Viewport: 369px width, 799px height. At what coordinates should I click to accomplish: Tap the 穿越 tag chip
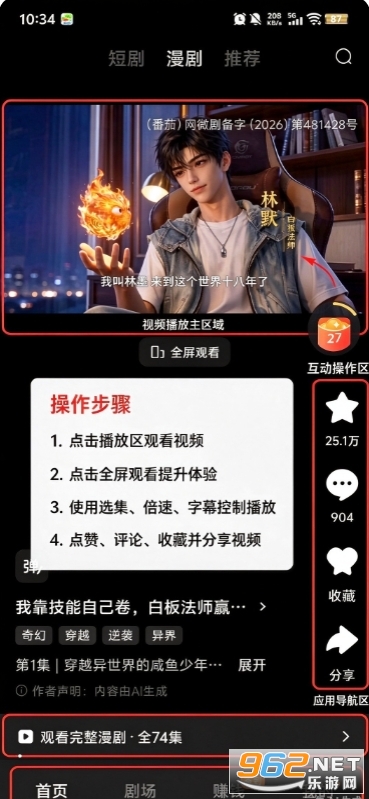[77, 635]
